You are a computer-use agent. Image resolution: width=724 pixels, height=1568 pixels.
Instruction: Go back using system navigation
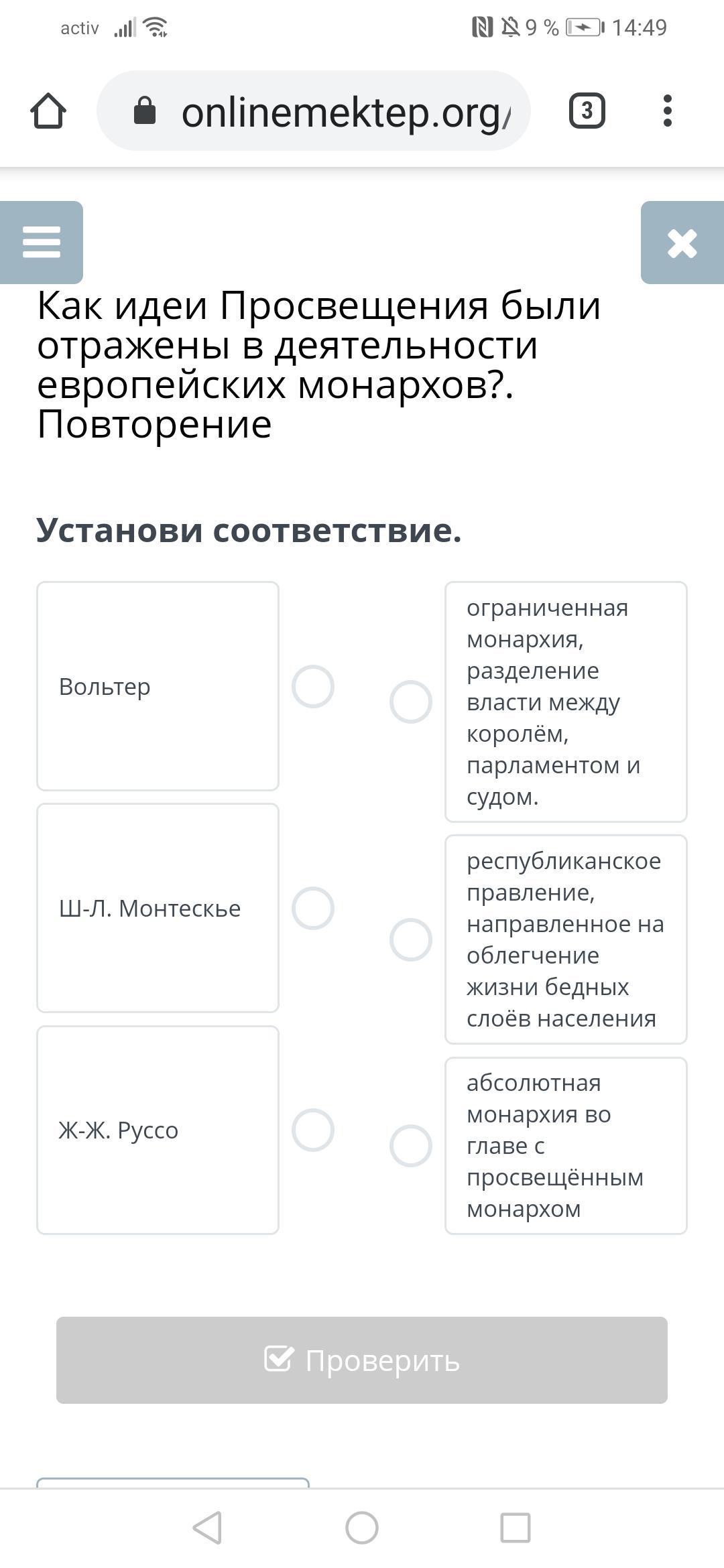[x=207, y=1527]
